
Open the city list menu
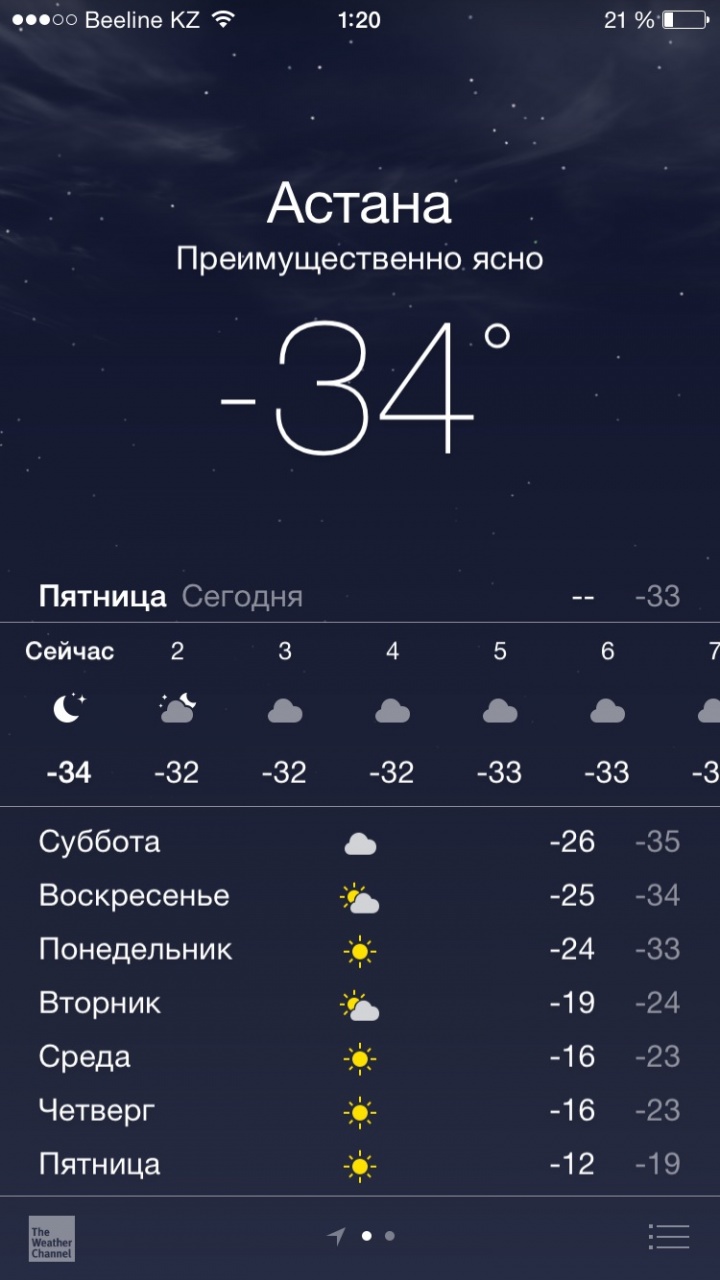pyautogui.click(x=668, y=1236)
